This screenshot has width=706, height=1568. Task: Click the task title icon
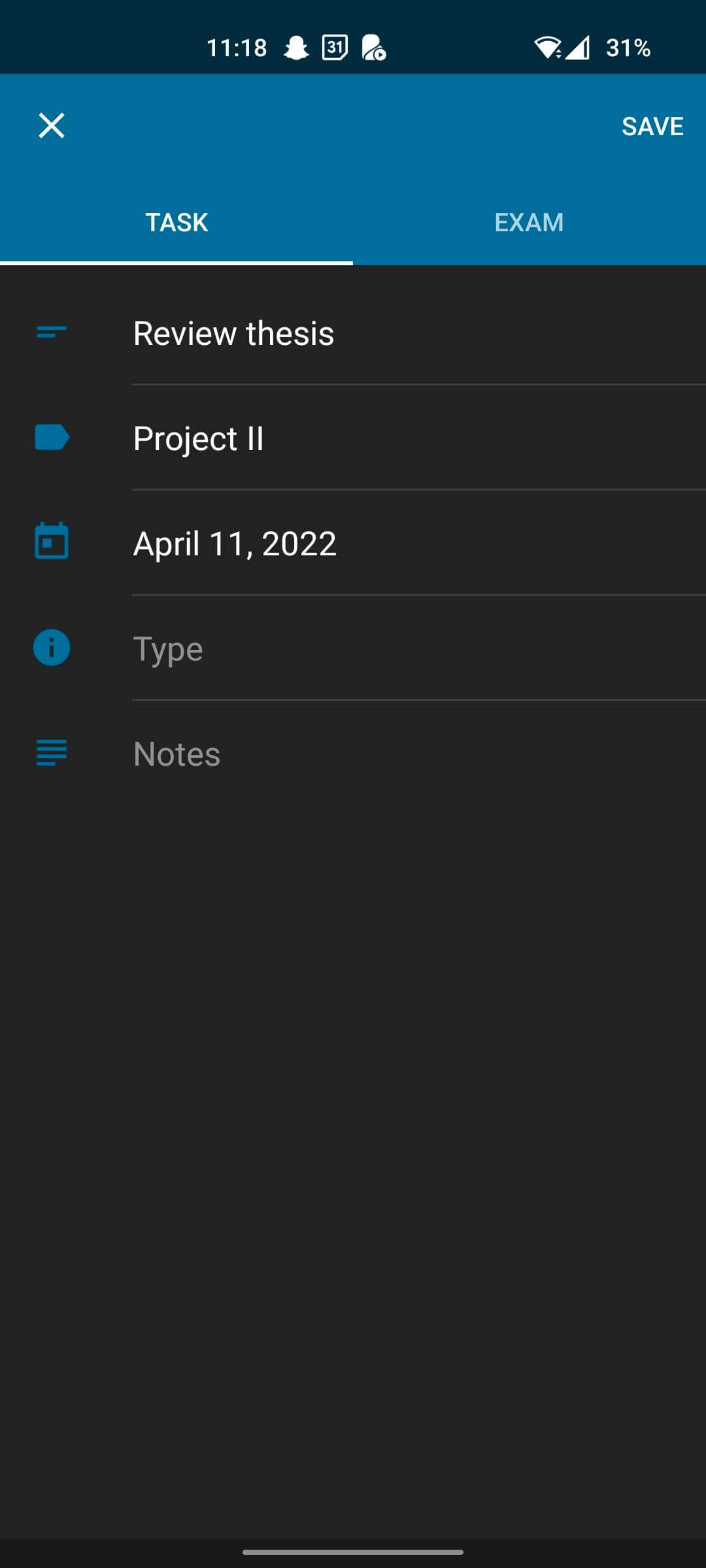51,333
